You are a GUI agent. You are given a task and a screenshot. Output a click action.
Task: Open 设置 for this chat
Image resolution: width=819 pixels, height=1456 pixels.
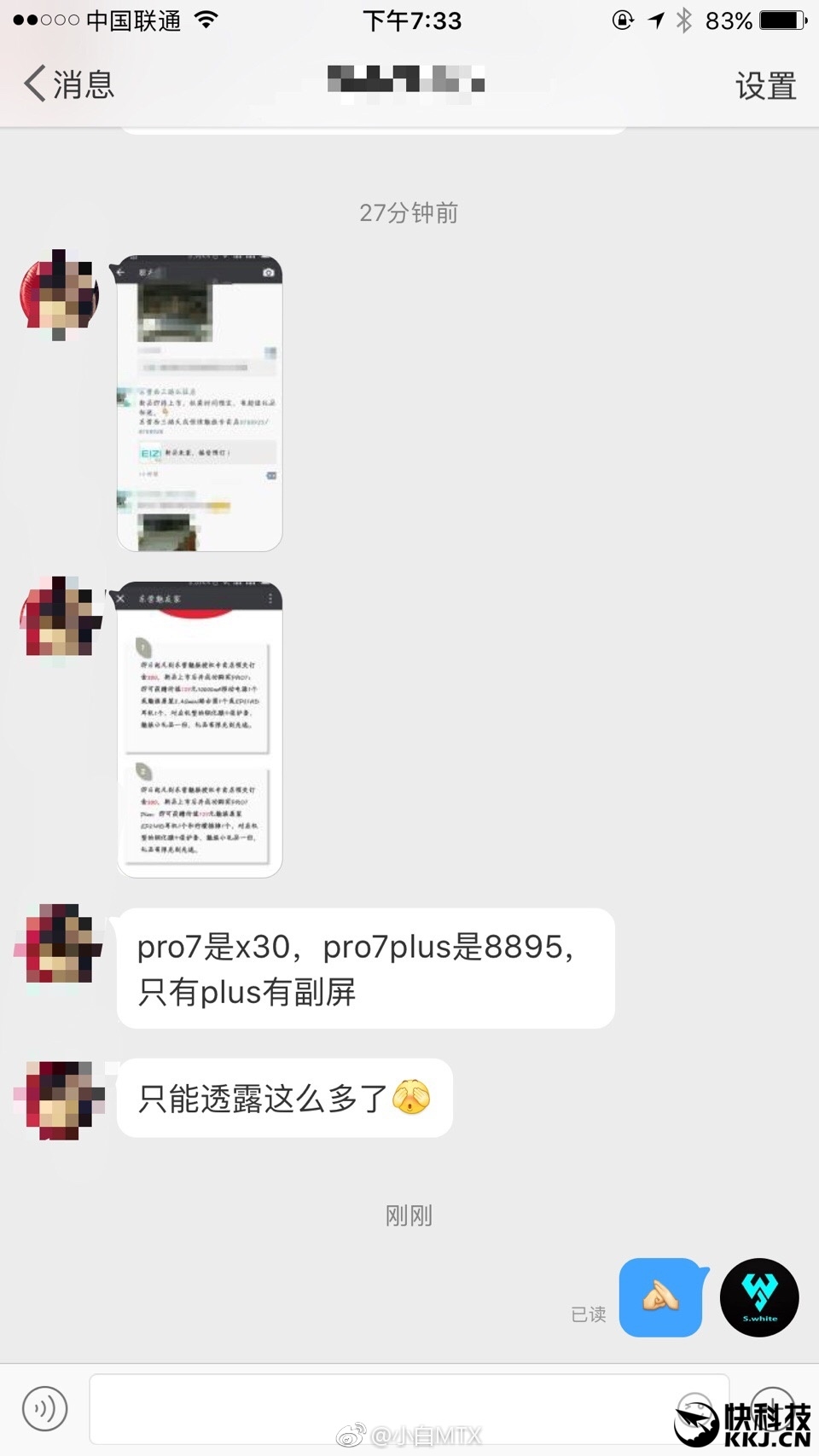765,85
